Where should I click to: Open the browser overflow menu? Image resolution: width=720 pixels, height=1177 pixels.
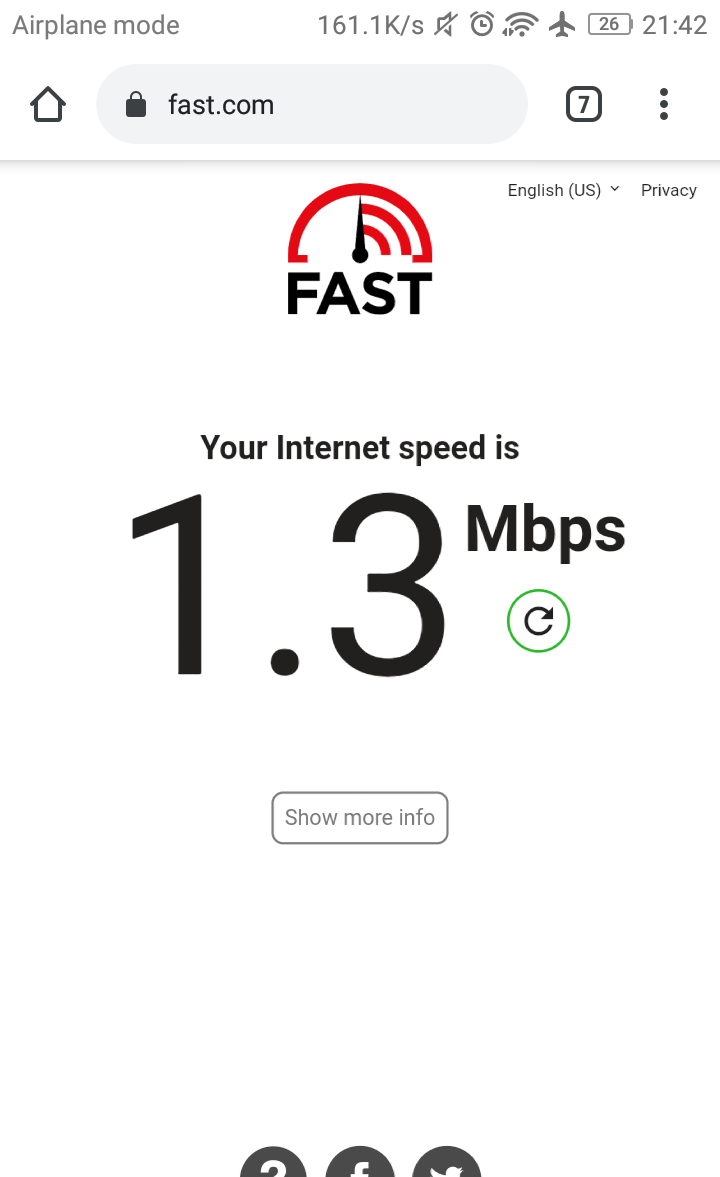664,104
